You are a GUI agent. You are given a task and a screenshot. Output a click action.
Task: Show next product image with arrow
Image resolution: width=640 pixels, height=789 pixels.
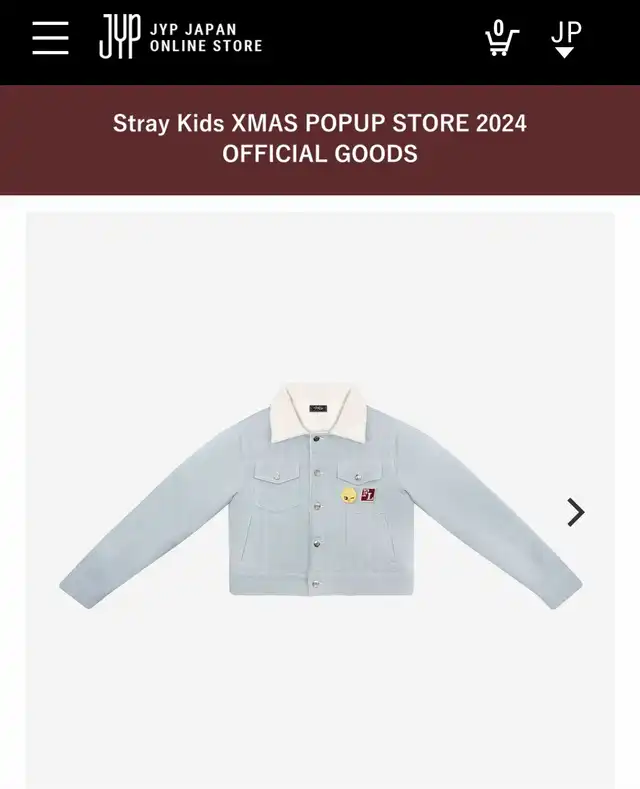[x=575, y=513]
